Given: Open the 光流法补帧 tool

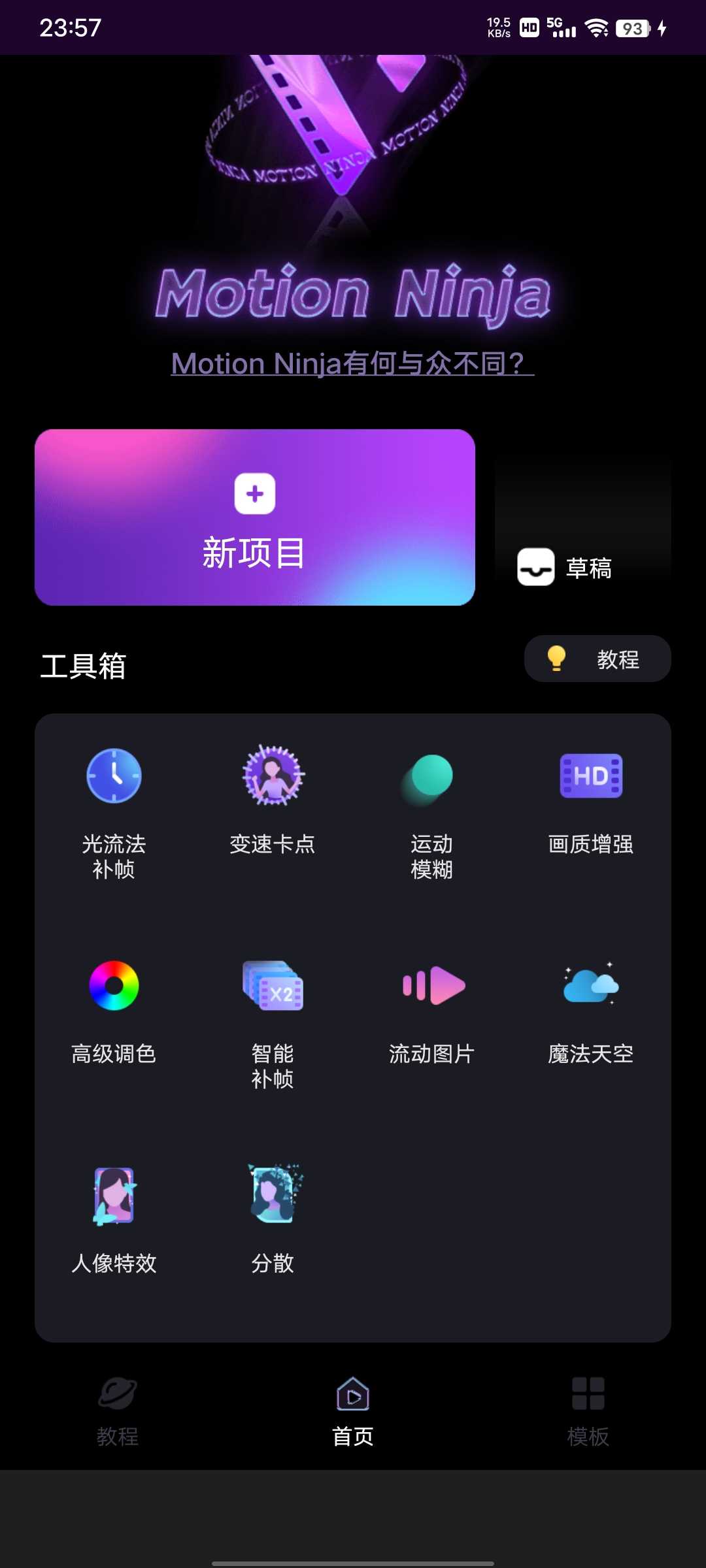Looking at the screenshot, I should click(x=114, y=810).
